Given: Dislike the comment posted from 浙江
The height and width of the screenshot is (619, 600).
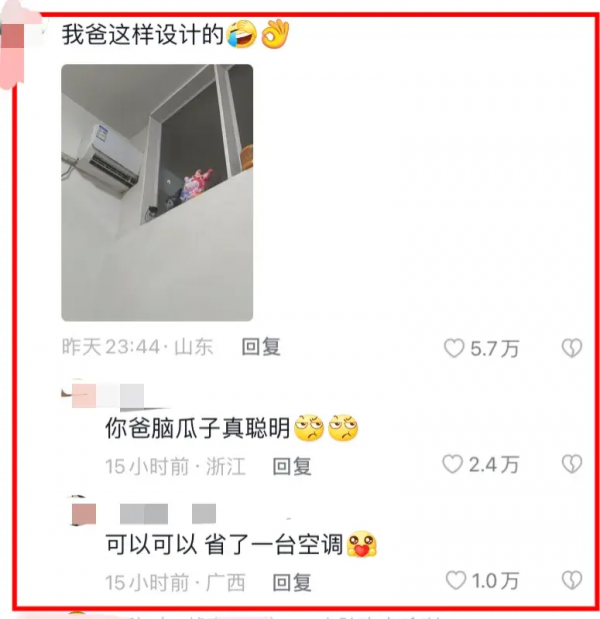Looking at the screenshot, I should tap(571, 464).
